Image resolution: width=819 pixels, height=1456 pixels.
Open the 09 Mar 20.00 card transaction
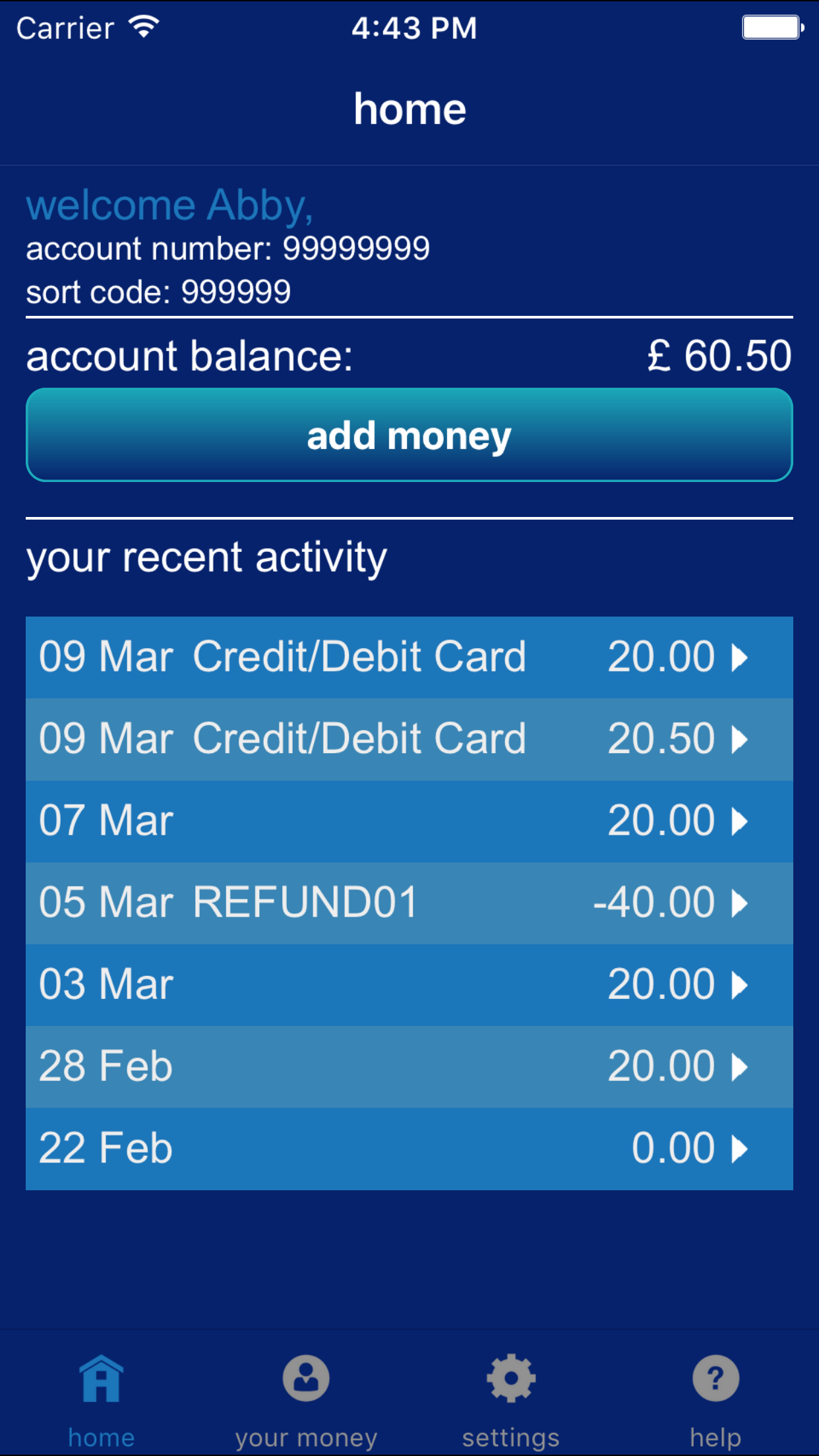pyautogui.click(x=409, y=657)
